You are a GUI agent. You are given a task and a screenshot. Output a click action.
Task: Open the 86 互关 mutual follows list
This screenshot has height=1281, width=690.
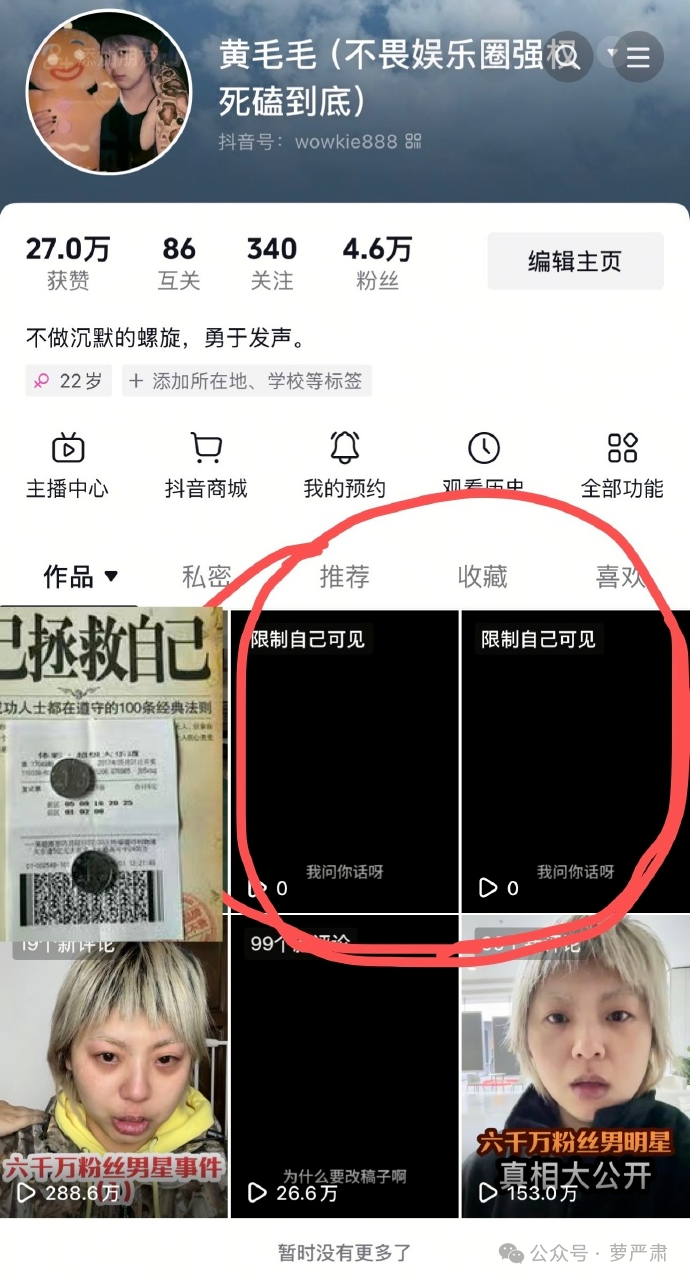pyautogui.click(x=179, y=263)
